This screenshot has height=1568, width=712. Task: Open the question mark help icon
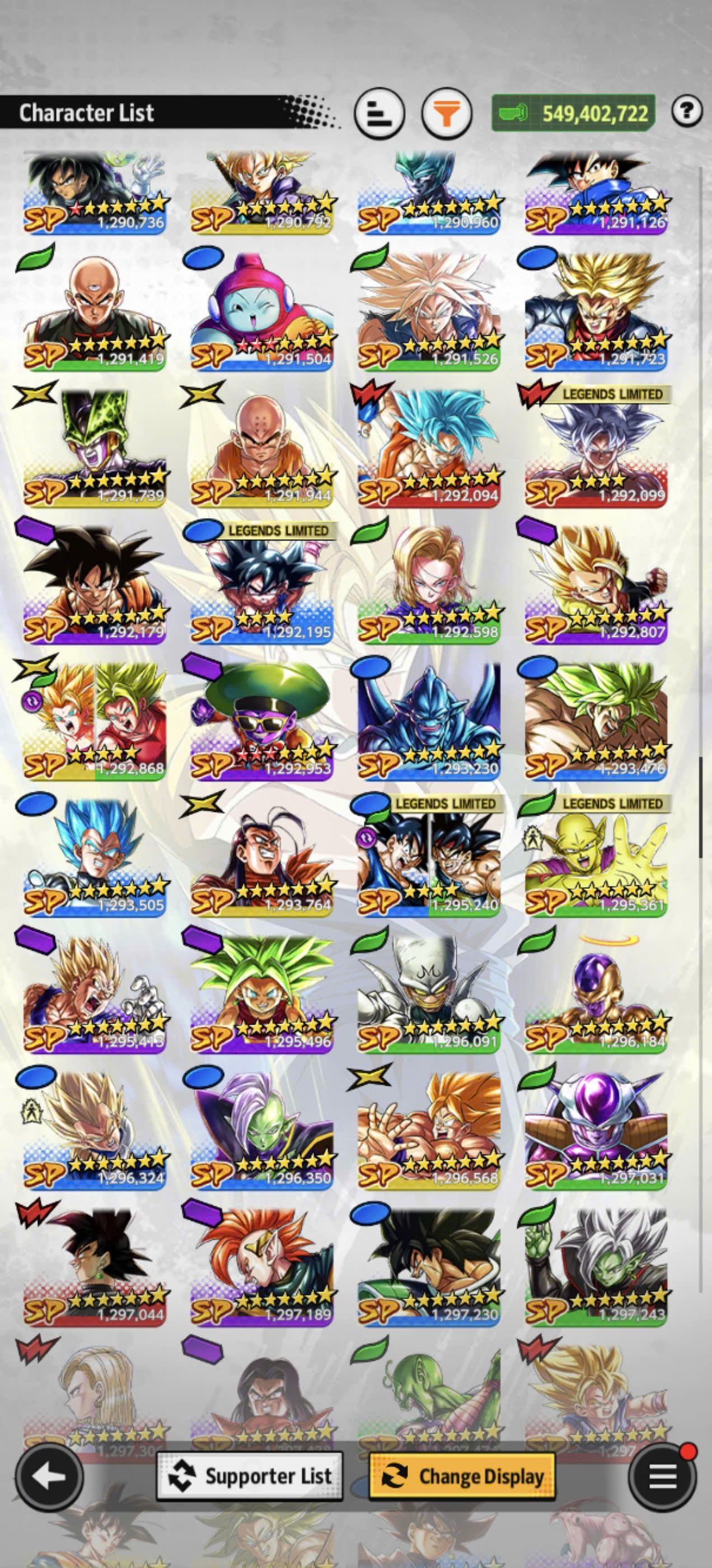coord(686,111)
